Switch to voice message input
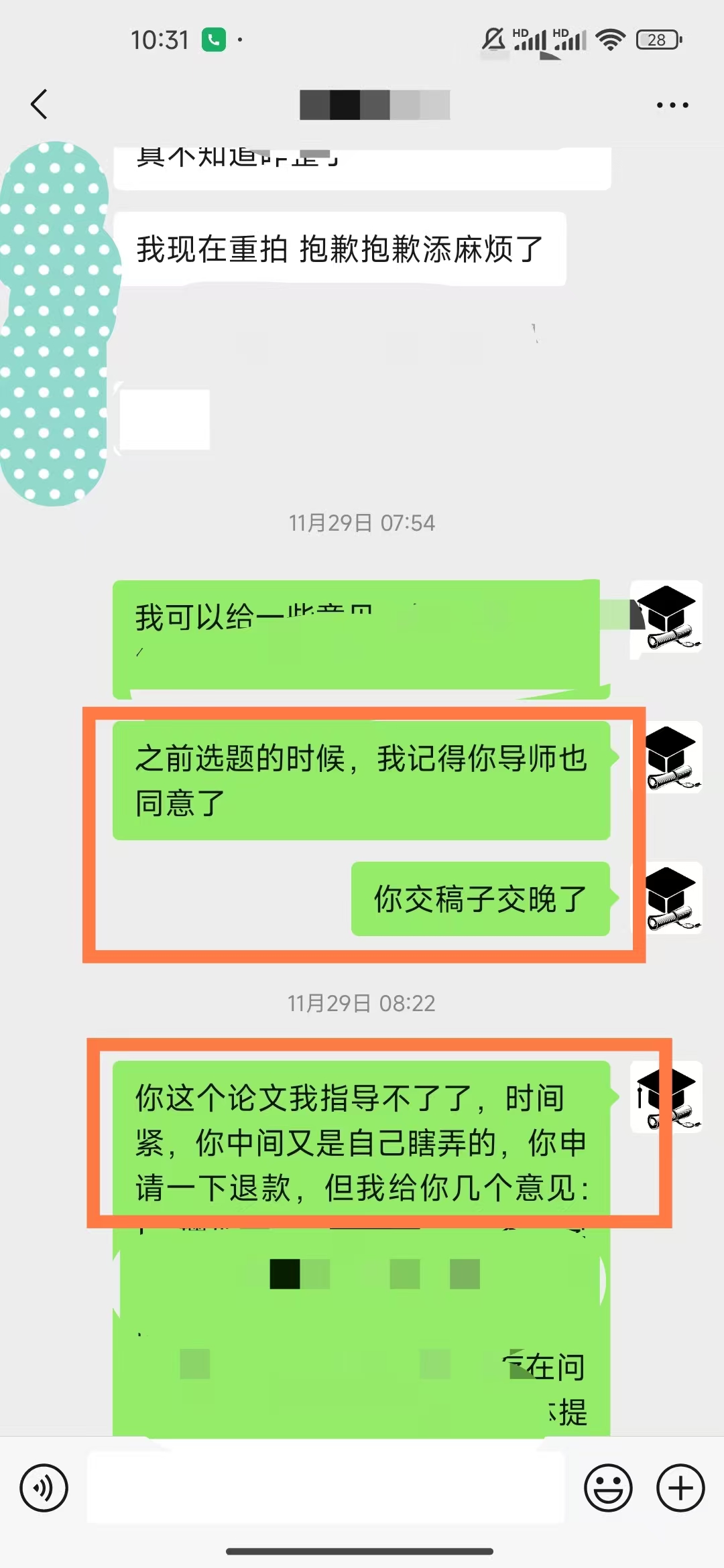Image resolution: width=724 pixels, height=1568 pixels. click(x=44, y=1488)
